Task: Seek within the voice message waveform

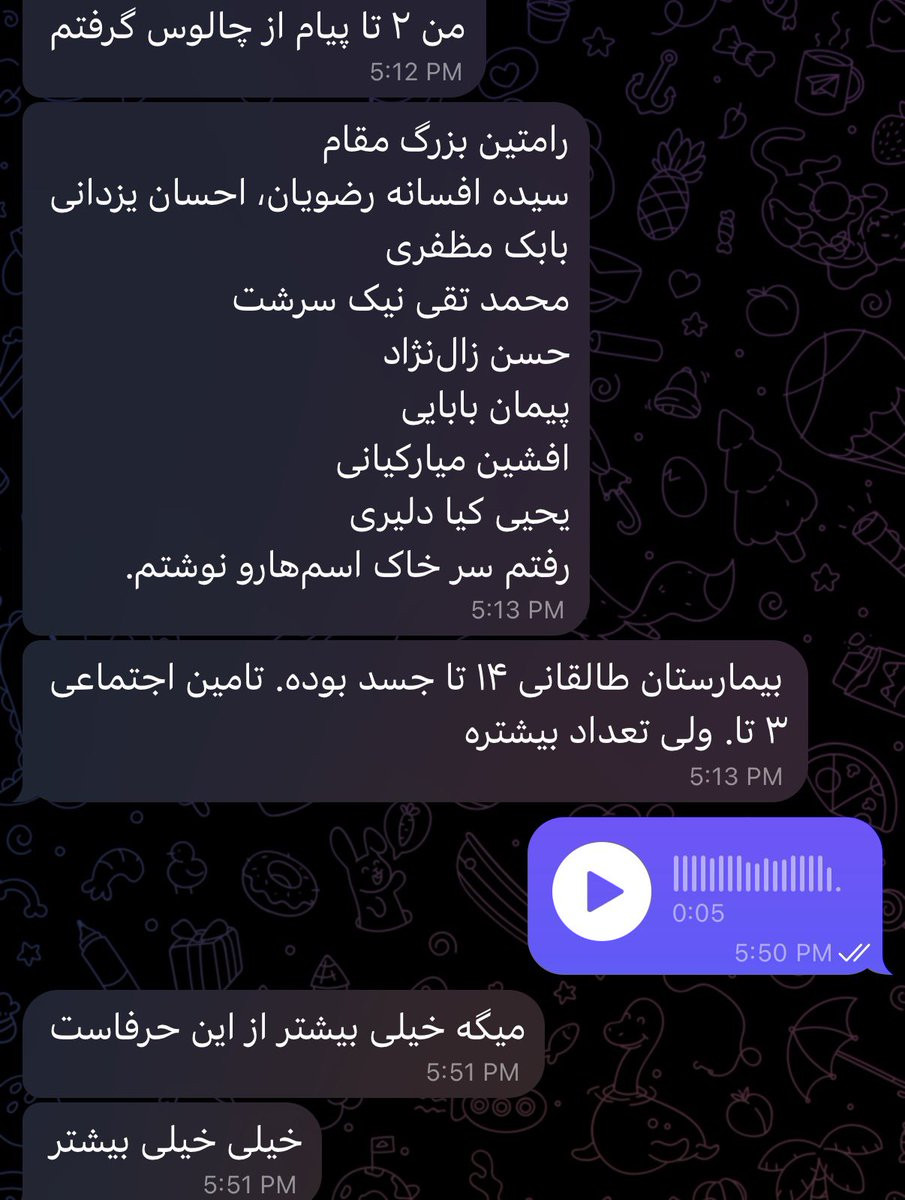Action: pyautogui.click(x=756, y=873)
